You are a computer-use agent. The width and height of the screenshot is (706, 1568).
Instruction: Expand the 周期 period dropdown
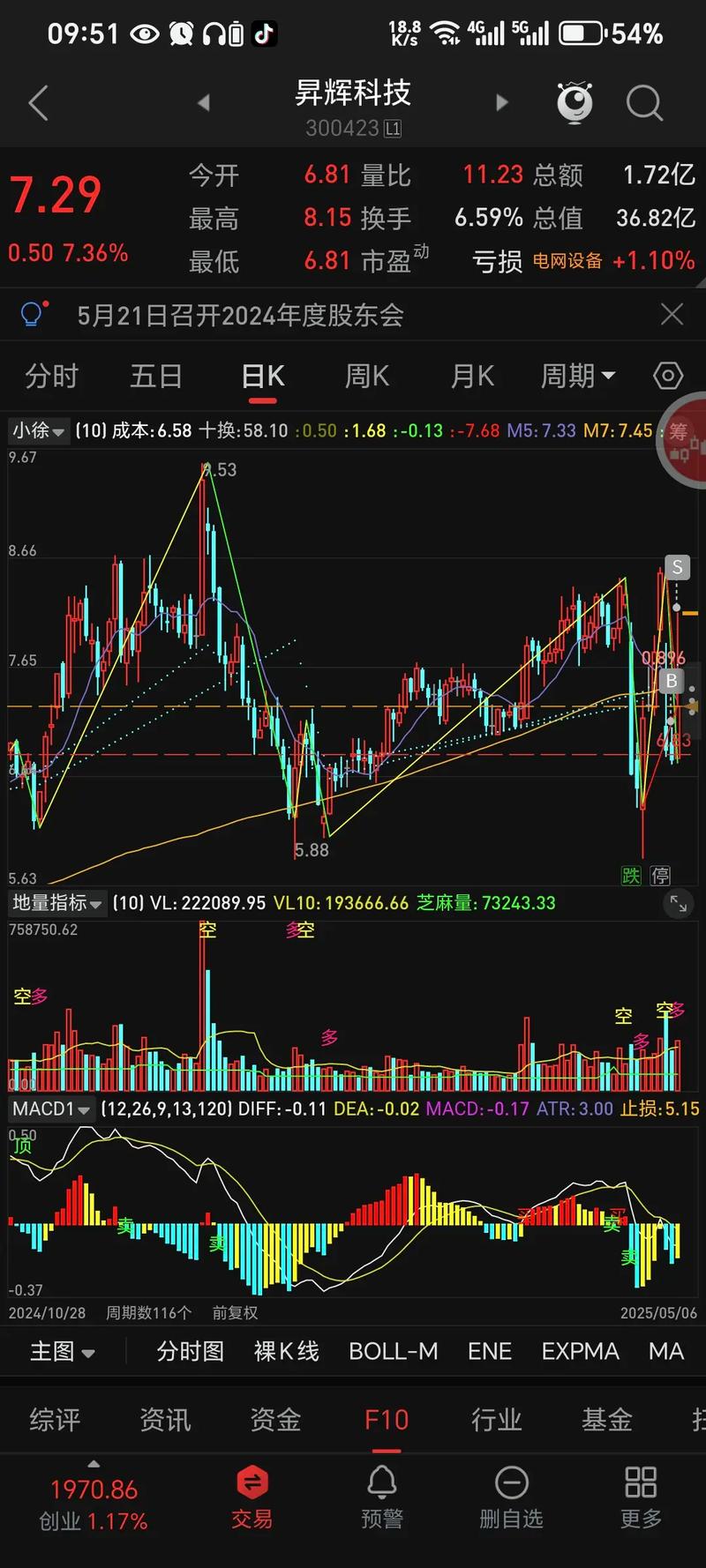click(578, 377)
